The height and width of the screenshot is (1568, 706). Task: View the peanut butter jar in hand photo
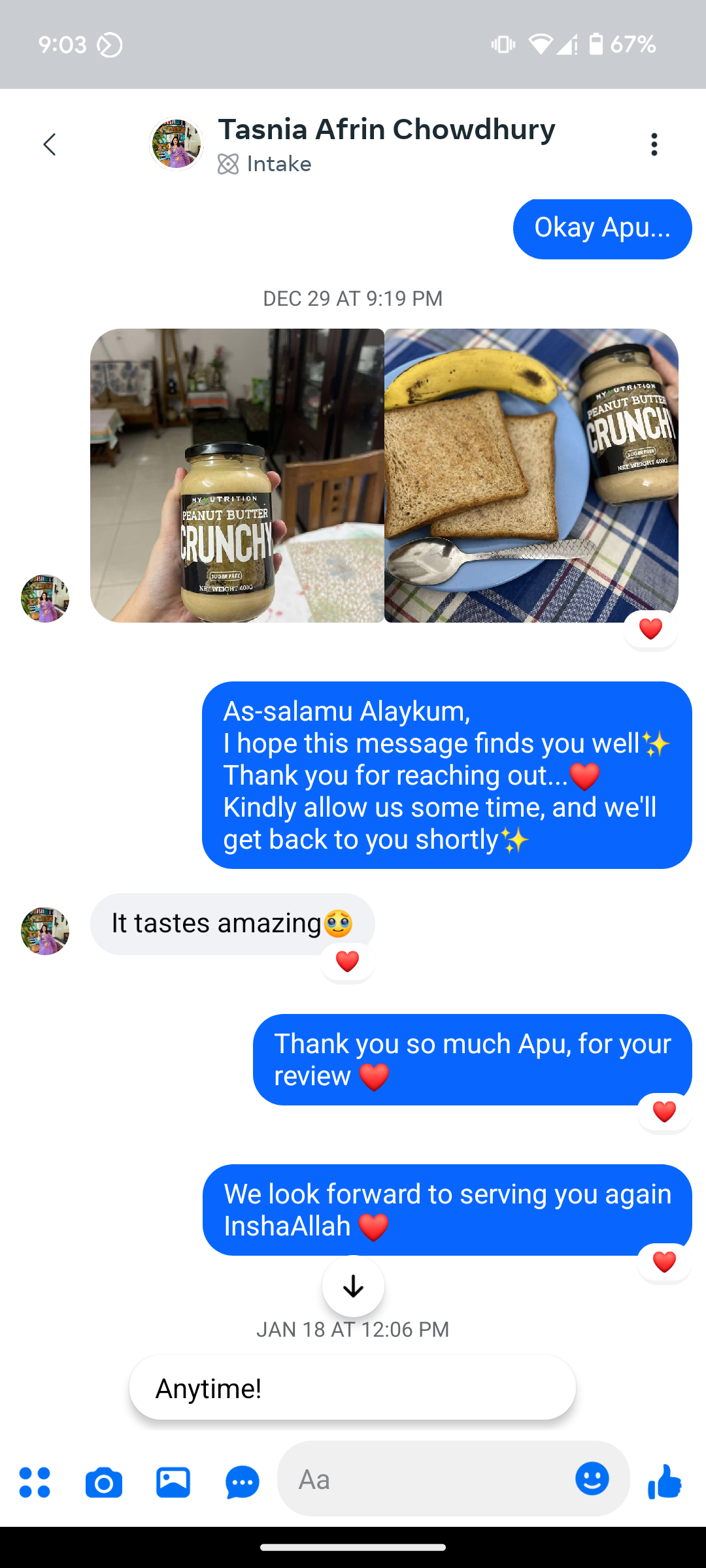[237, 476]
